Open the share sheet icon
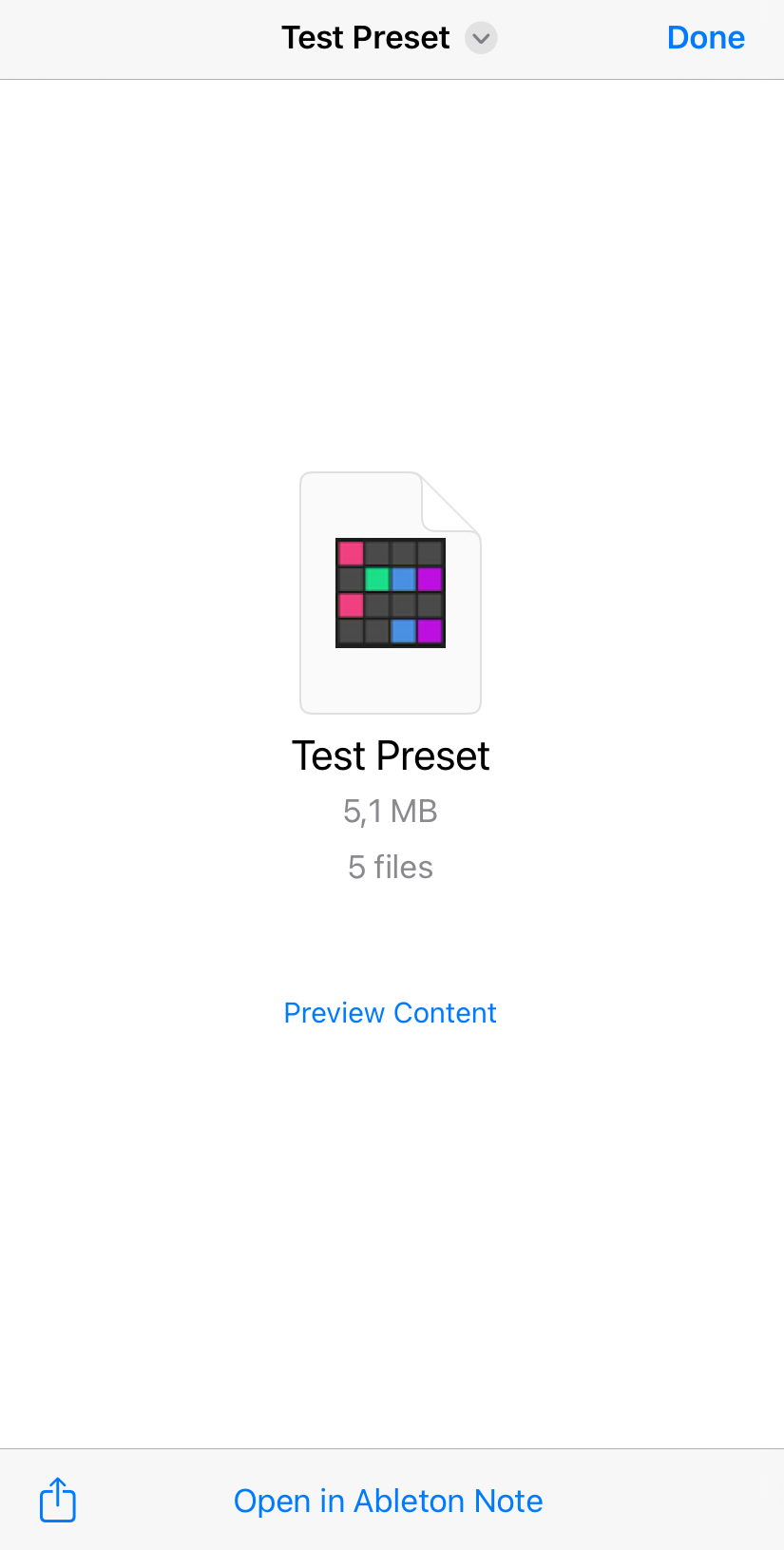The image size is (784, 1550). [58, 1500]
